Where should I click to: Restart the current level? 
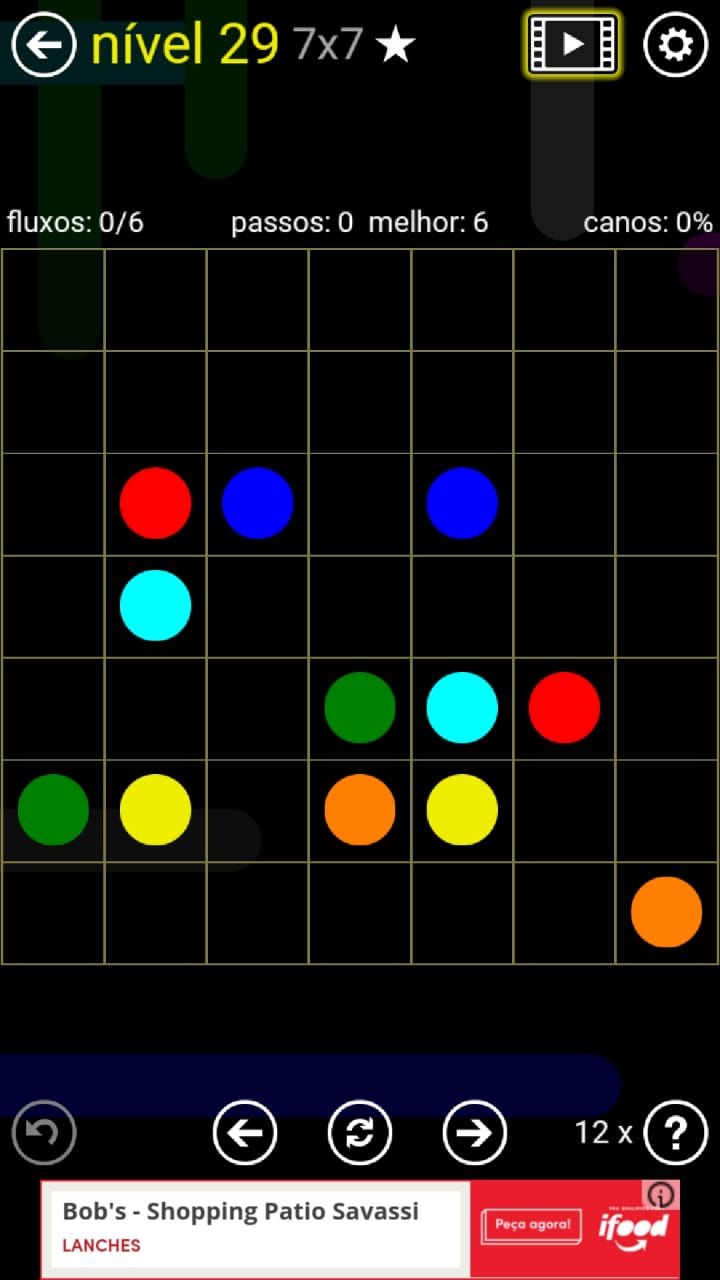[360, 1132]
